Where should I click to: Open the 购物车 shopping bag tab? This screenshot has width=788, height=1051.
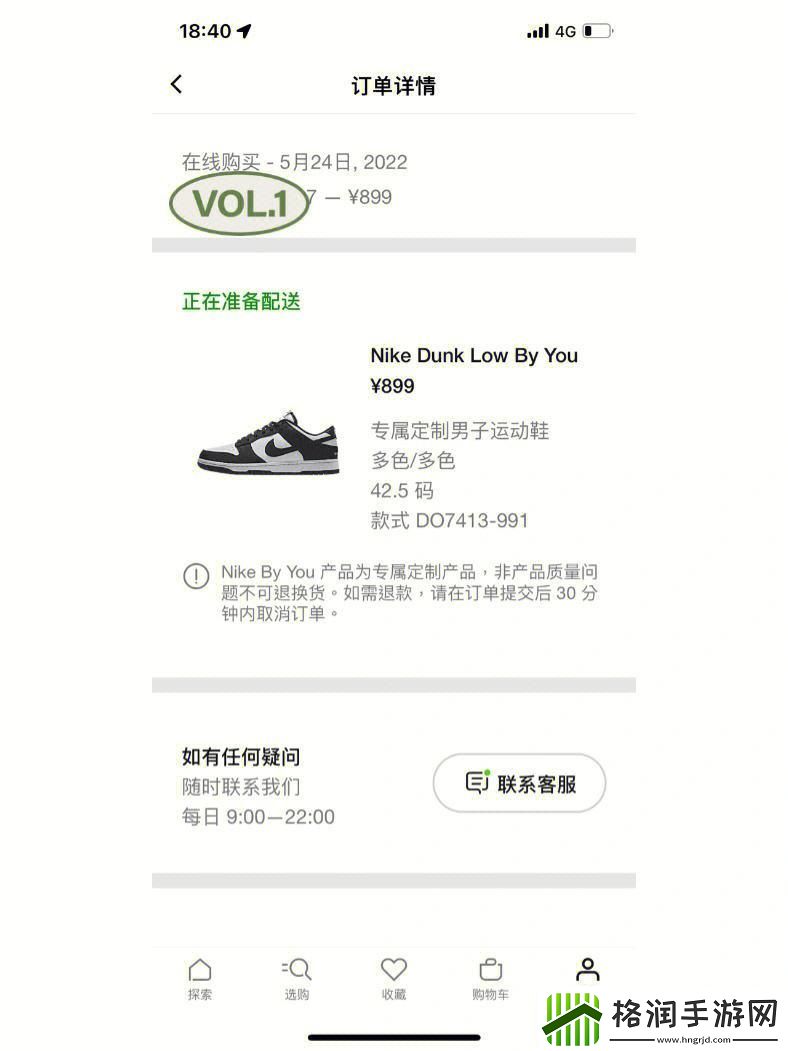tap(490, 978)
